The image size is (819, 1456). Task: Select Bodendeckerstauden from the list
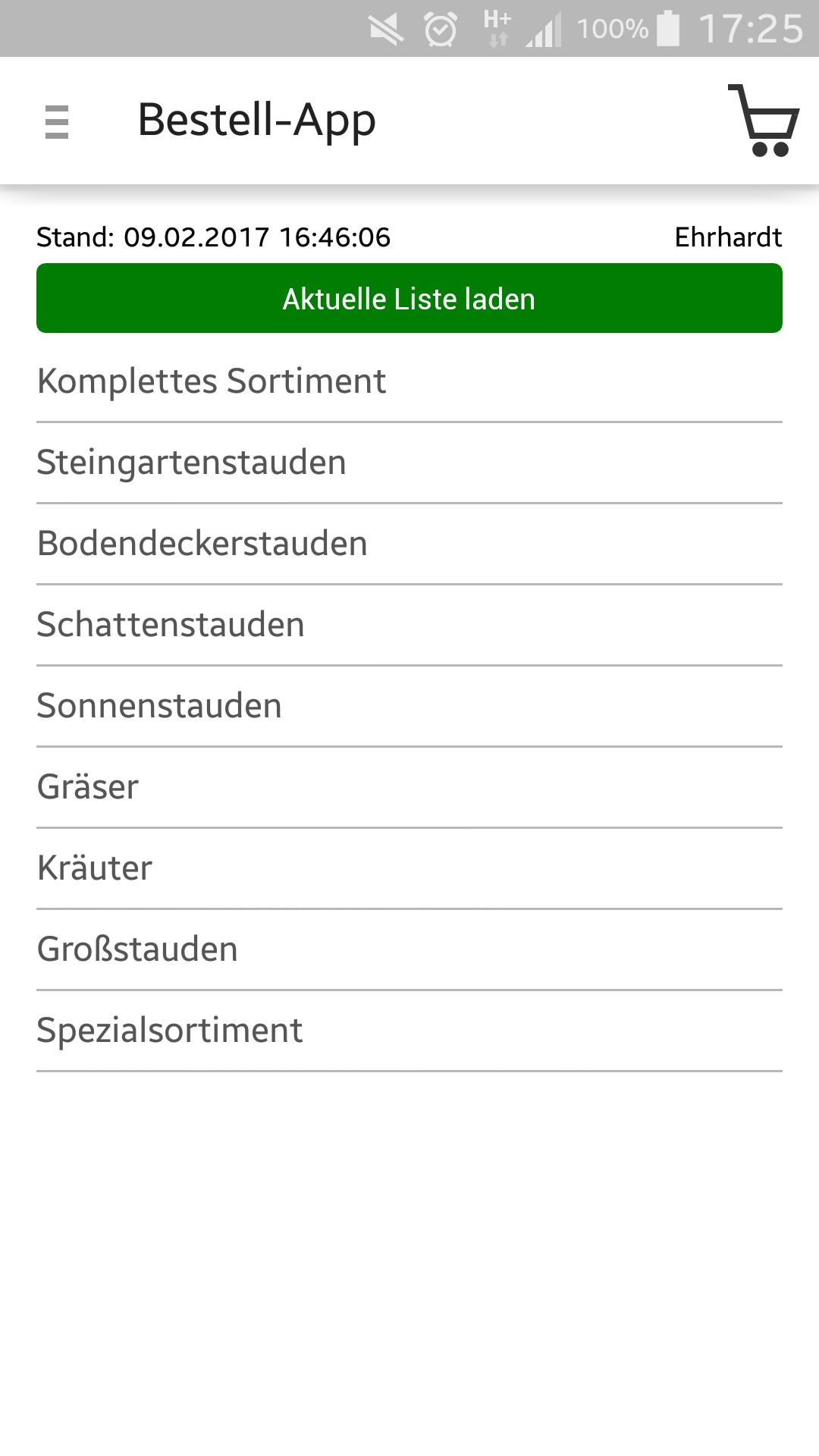pos(202,543)
